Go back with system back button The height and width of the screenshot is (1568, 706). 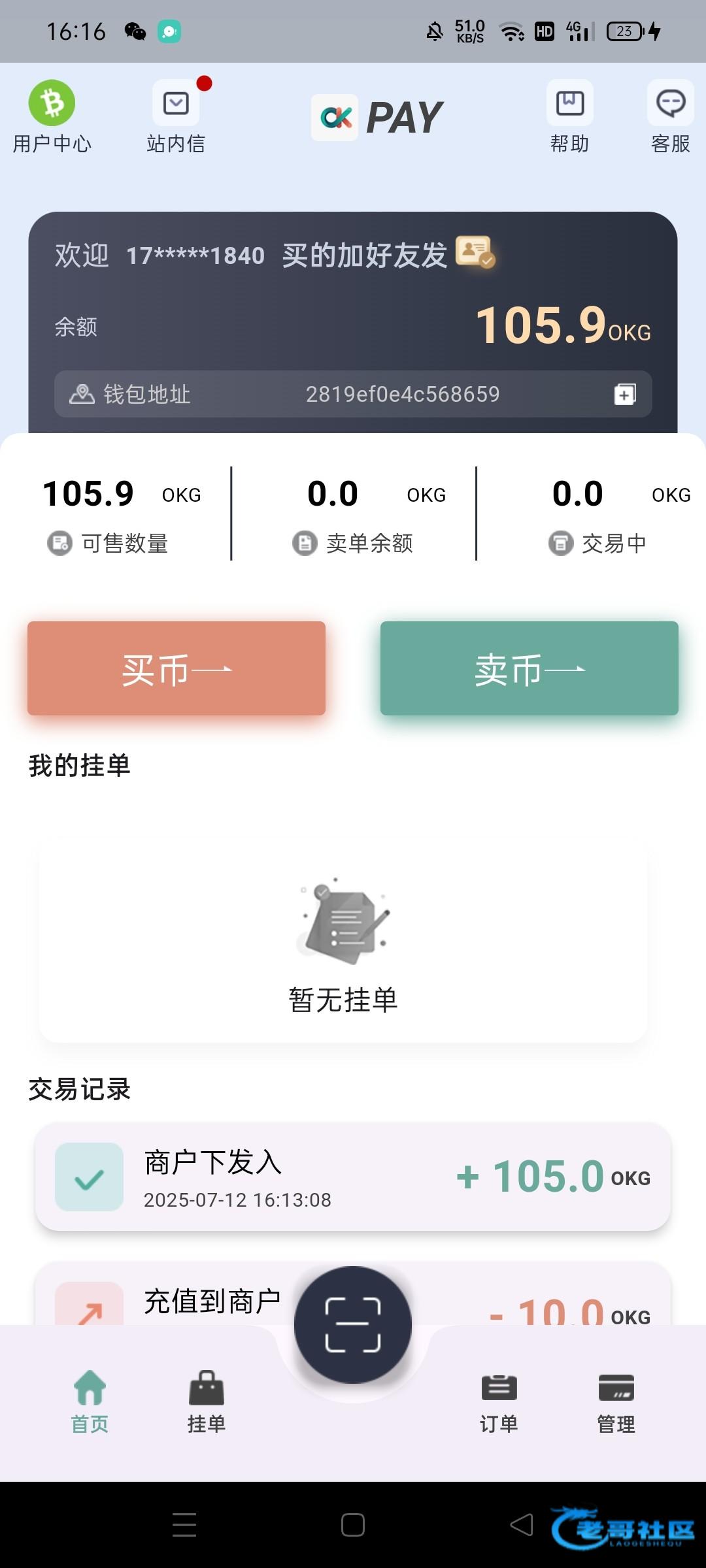click(522, 1526)
